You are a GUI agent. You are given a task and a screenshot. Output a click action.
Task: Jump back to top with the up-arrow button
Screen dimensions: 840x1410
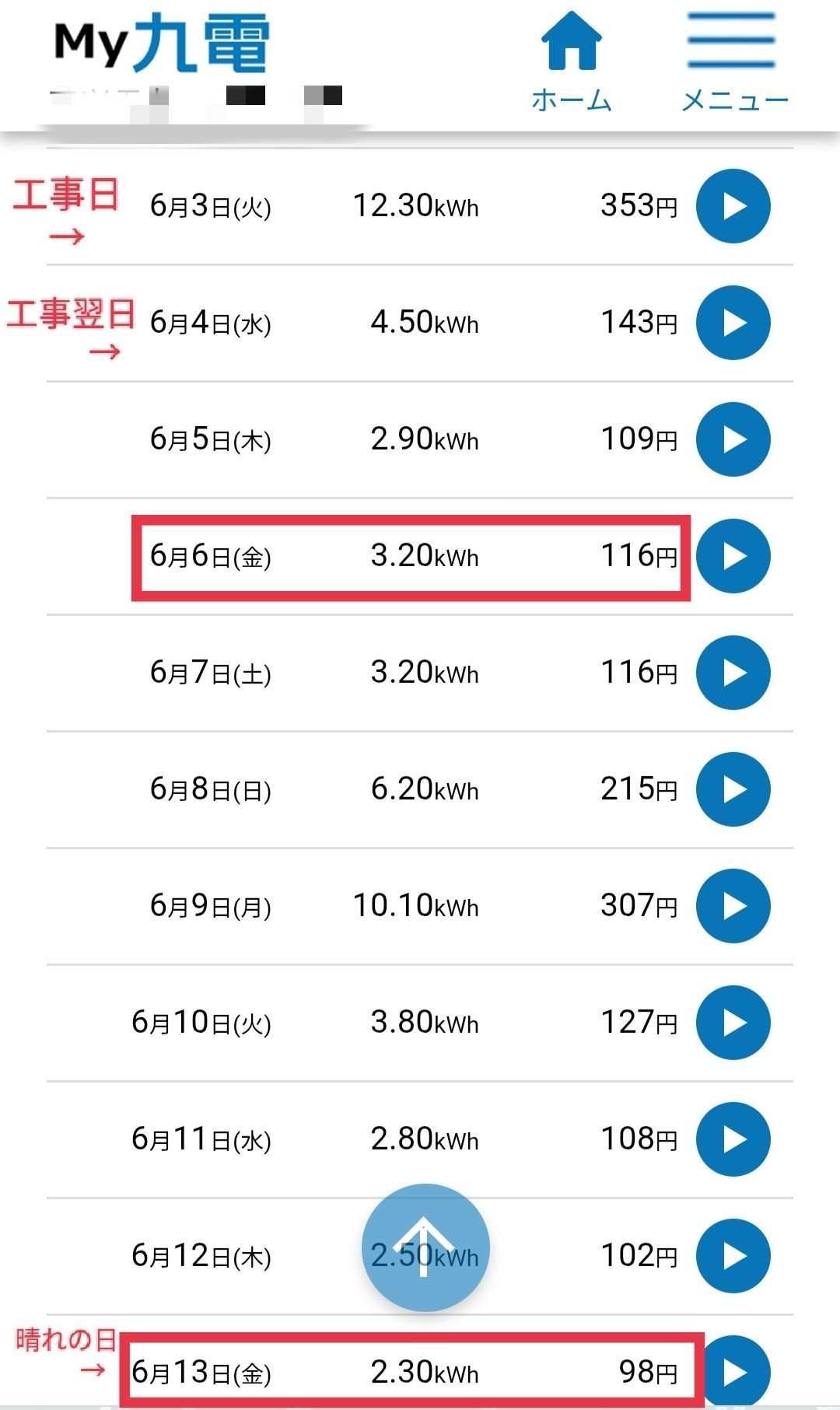click(x=425, y=1247)
